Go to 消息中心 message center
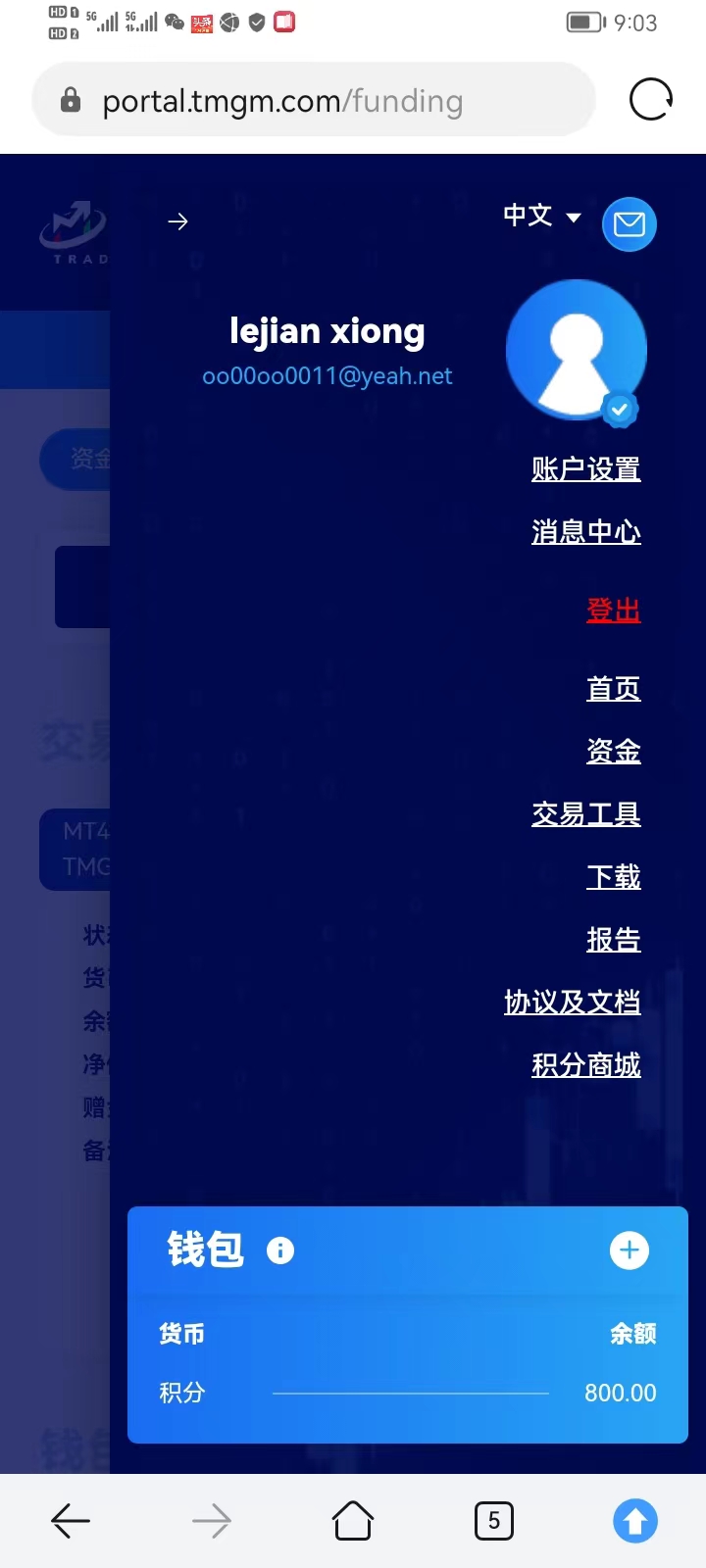 [585, 532]
